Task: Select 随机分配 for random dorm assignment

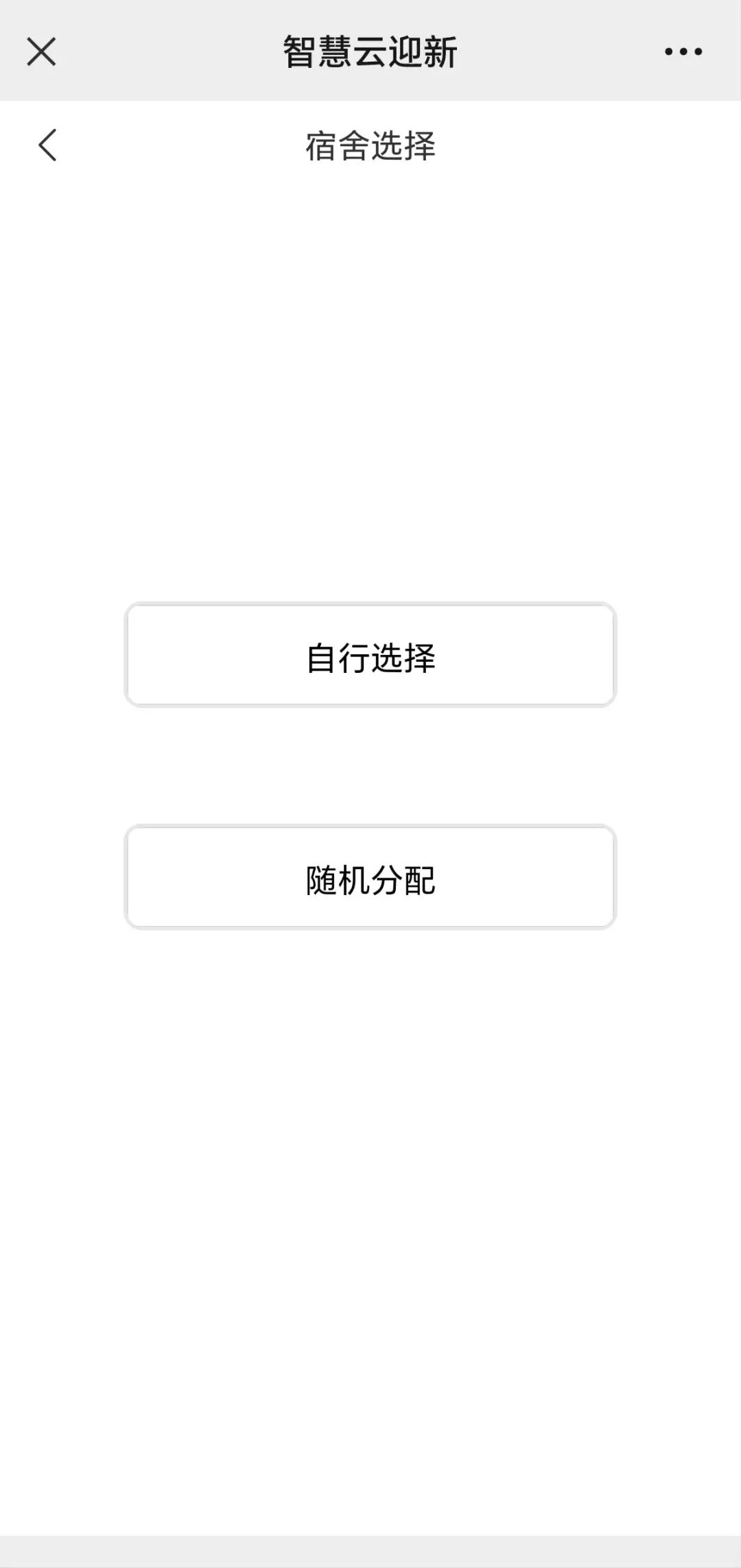Action: [370, 877]
